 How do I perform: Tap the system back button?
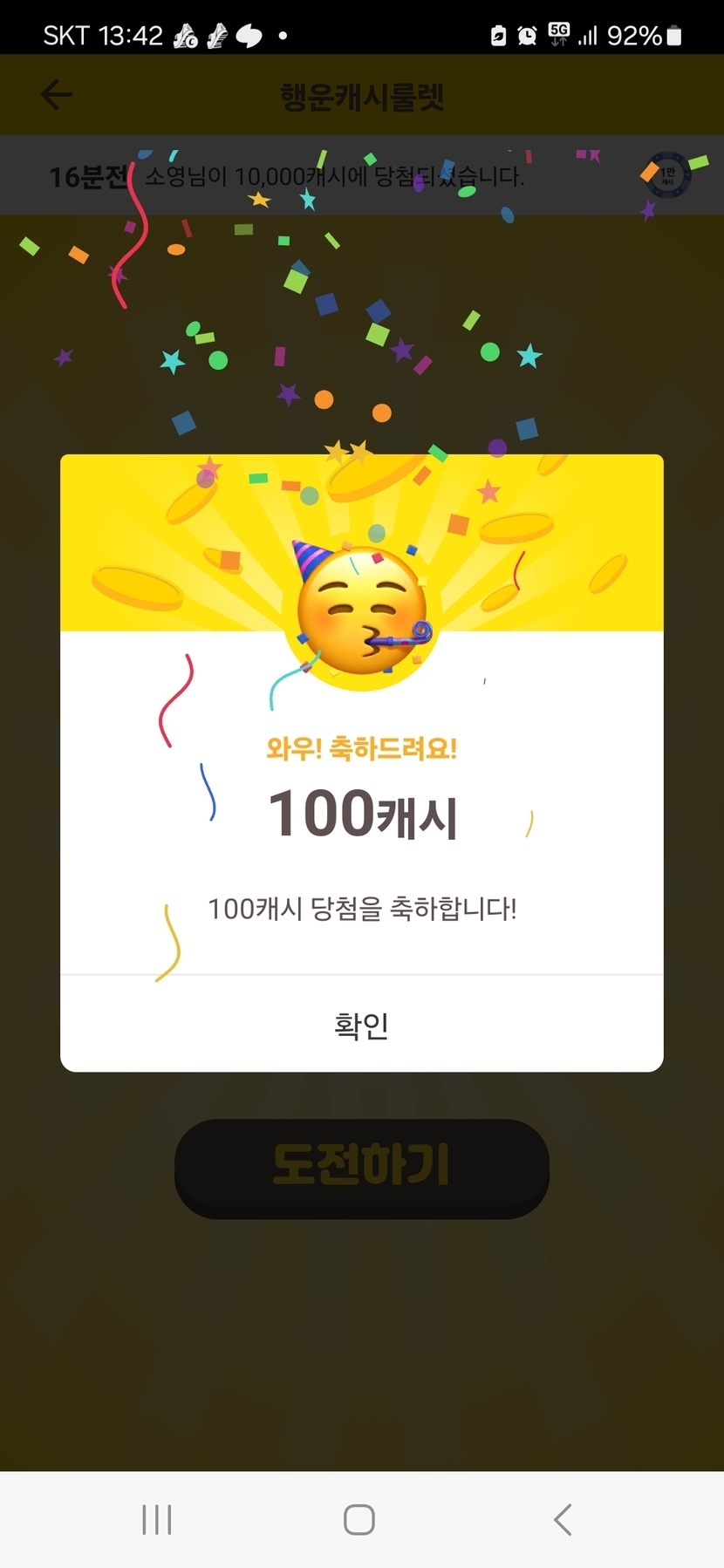click(x=563, y=1519)
